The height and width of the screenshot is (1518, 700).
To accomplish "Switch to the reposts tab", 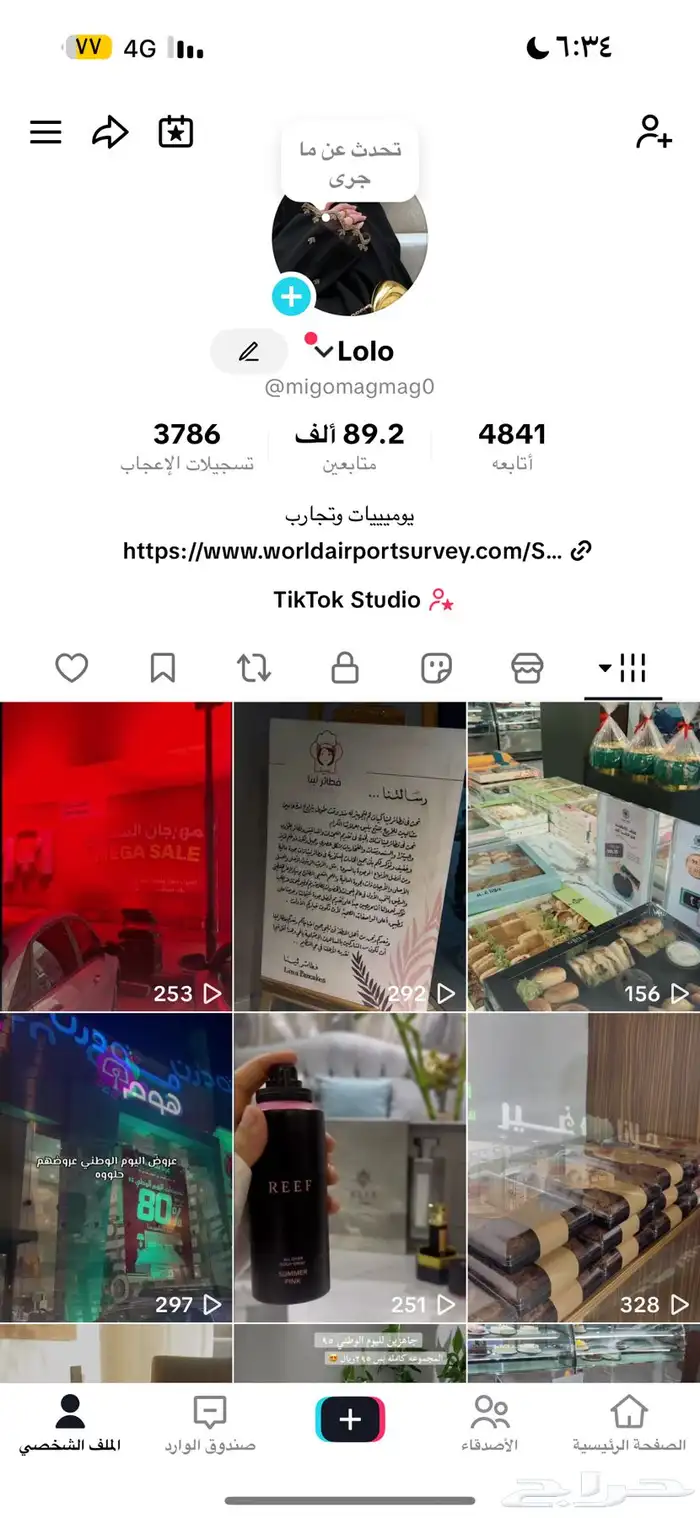I will click(x=254, y=668).
